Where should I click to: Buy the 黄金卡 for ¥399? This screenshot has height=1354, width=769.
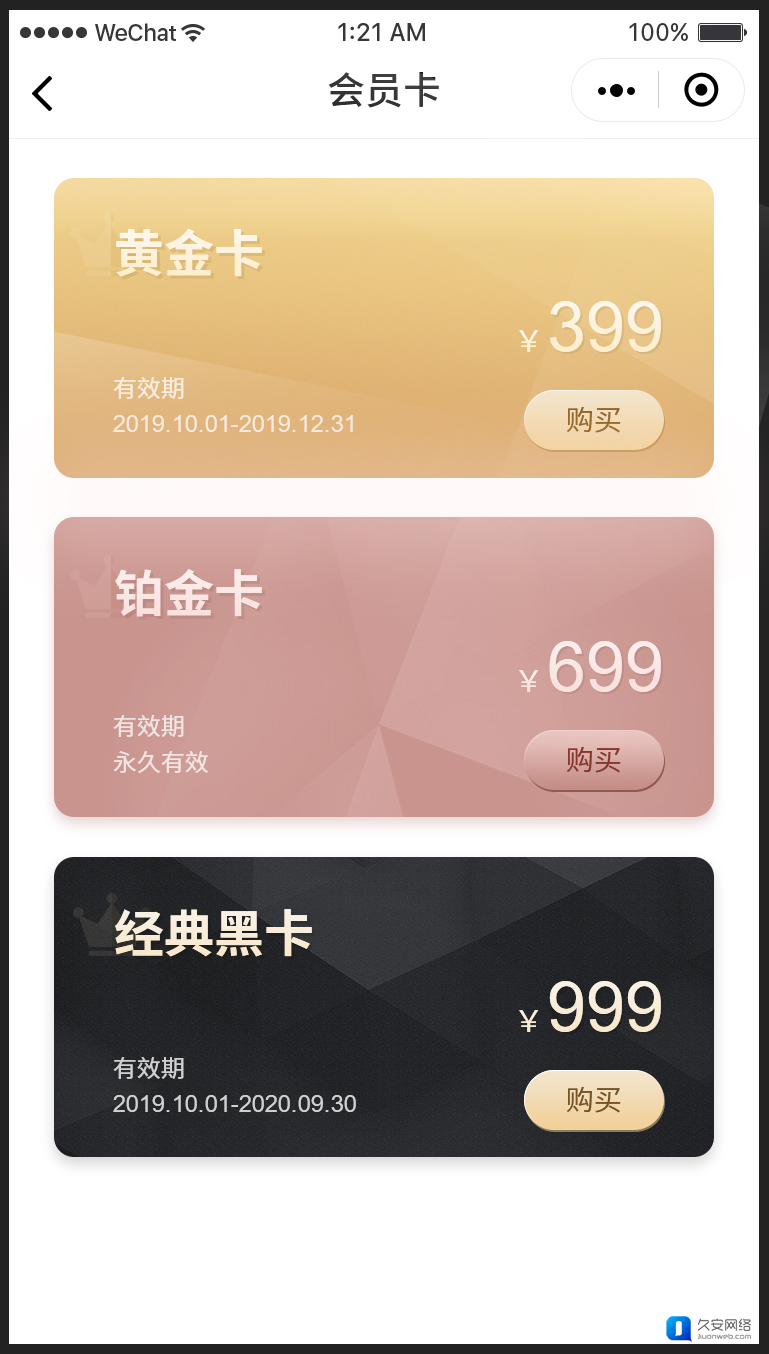[x=593, y=420]
